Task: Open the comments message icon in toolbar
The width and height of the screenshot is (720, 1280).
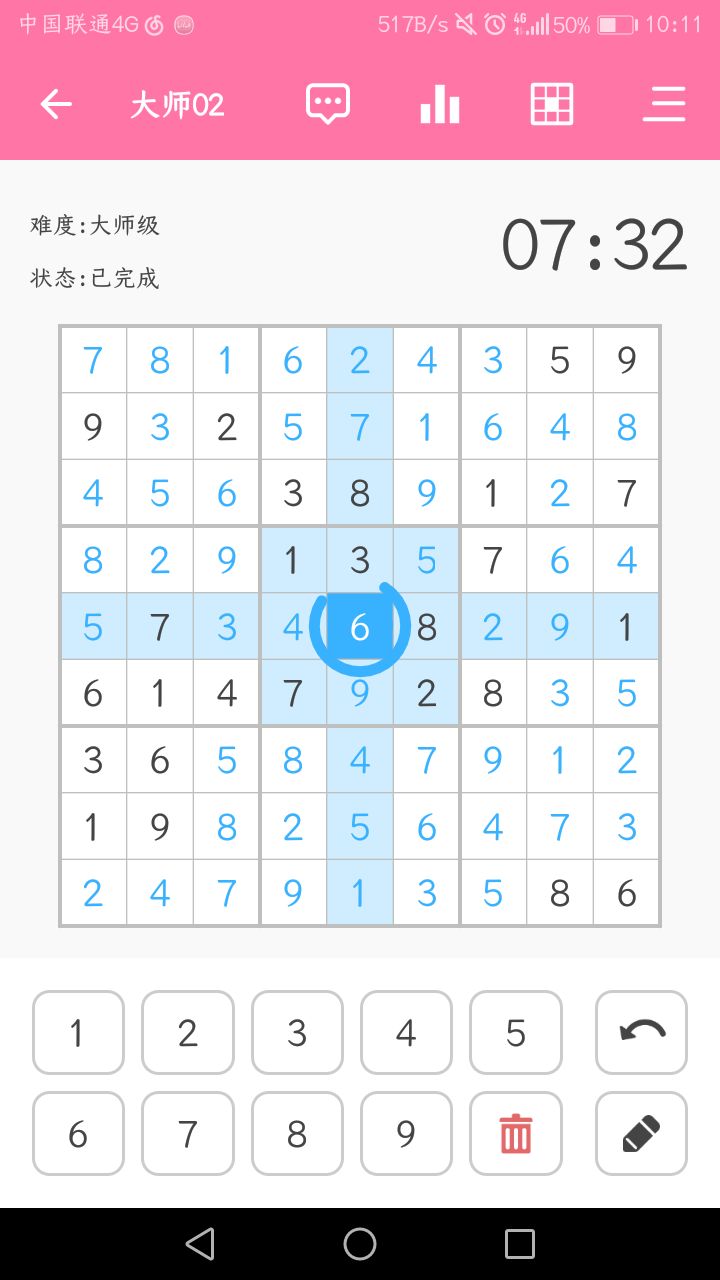Action: (328, 103)
